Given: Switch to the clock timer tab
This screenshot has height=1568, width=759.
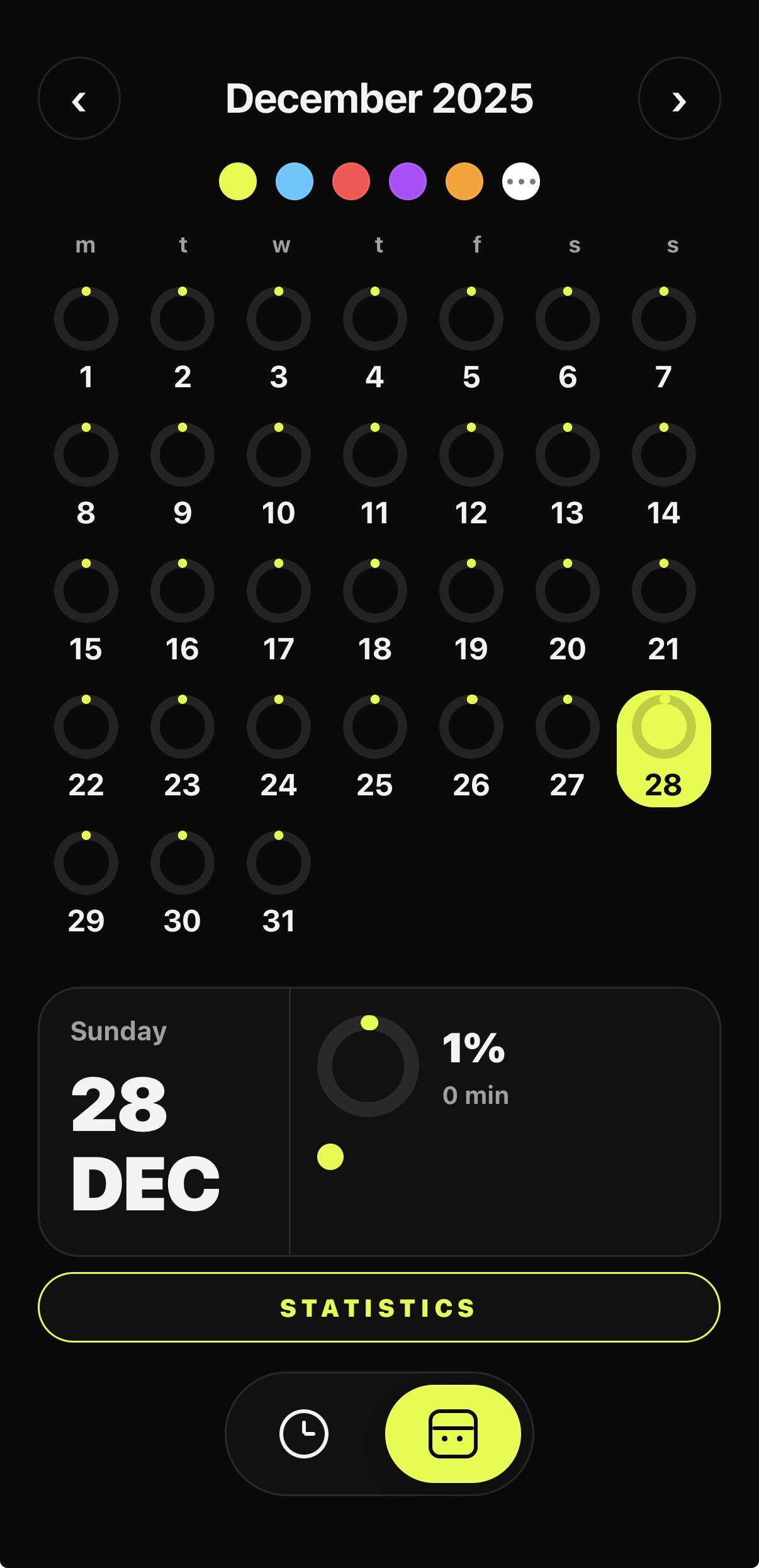Looking at the screenshot, I should point(304,1434).
